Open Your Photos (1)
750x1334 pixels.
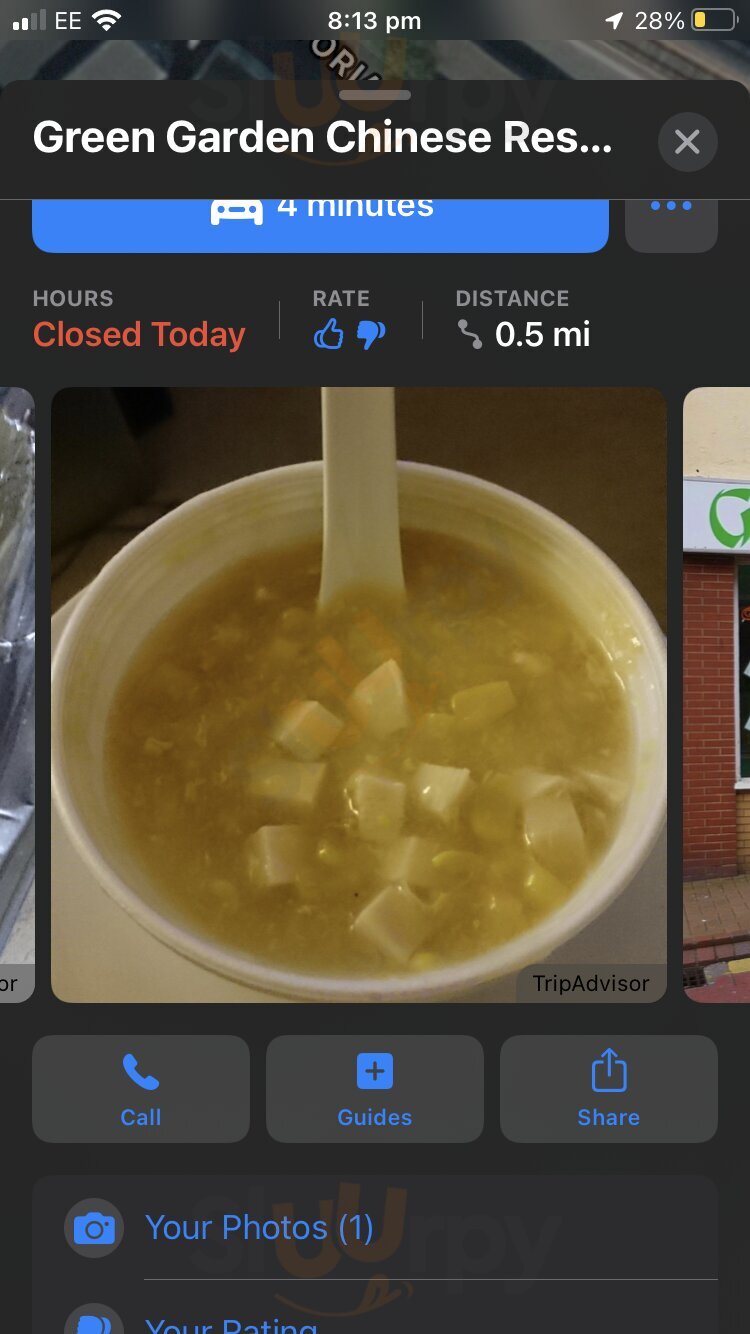tap(259, 1228)
